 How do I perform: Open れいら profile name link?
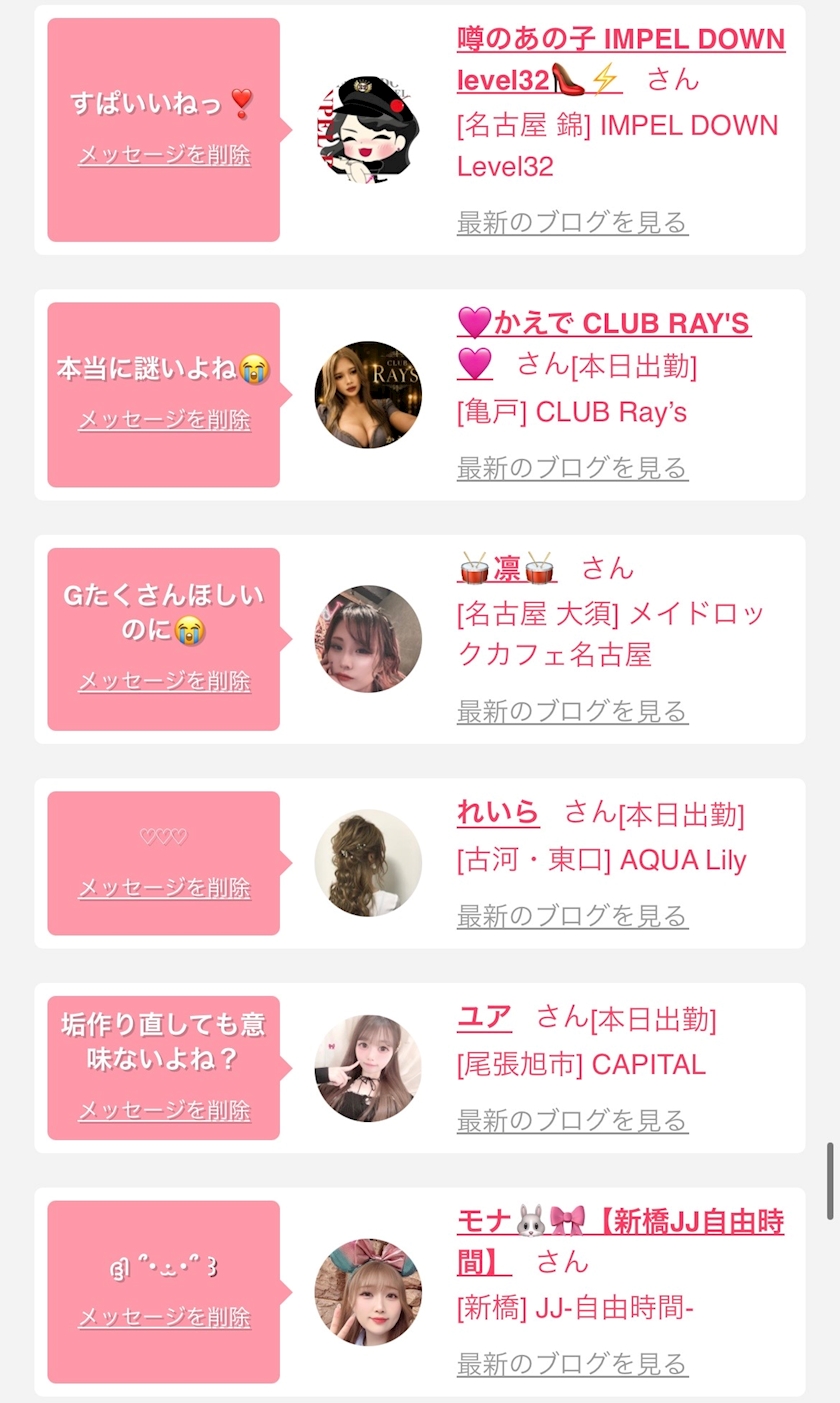[498, 813]
